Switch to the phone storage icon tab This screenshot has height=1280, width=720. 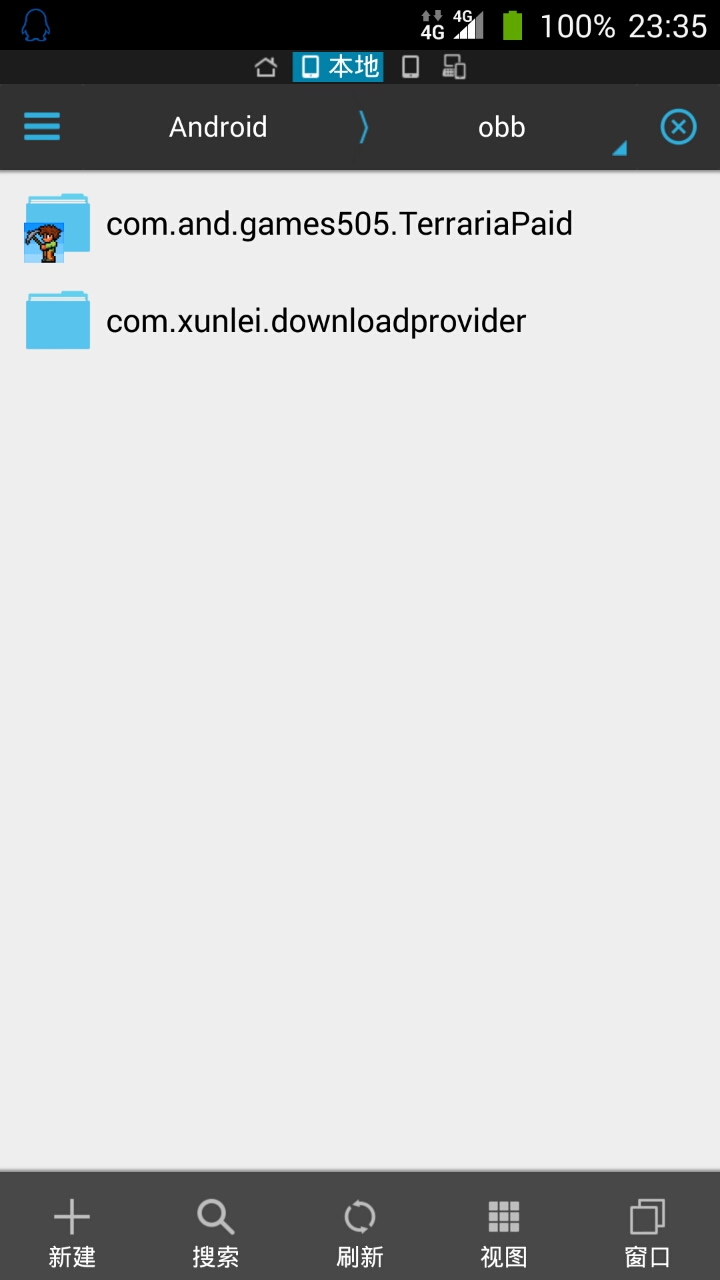point(410,67)
